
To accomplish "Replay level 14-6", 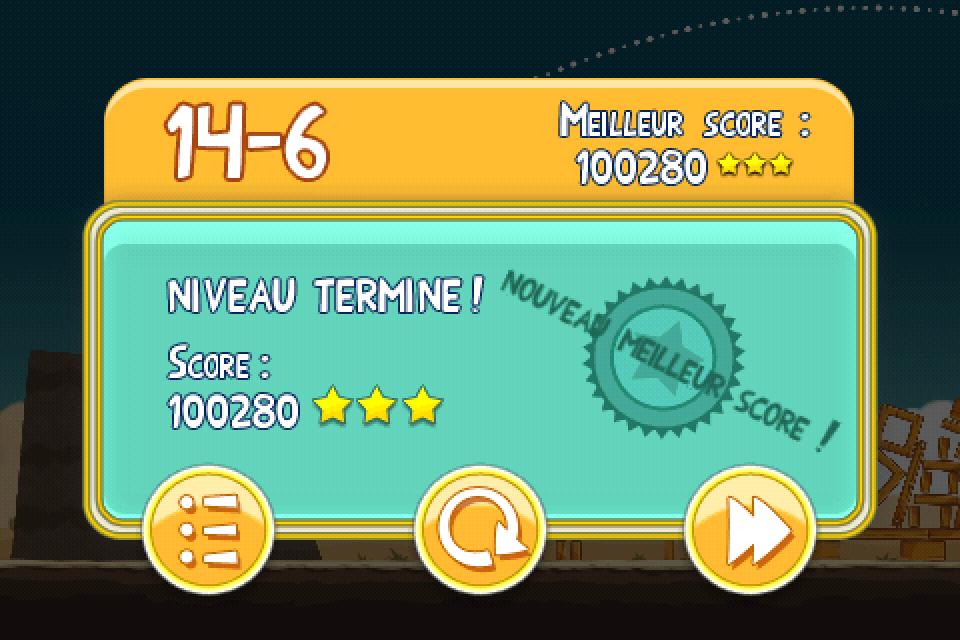I will (480, 529).
